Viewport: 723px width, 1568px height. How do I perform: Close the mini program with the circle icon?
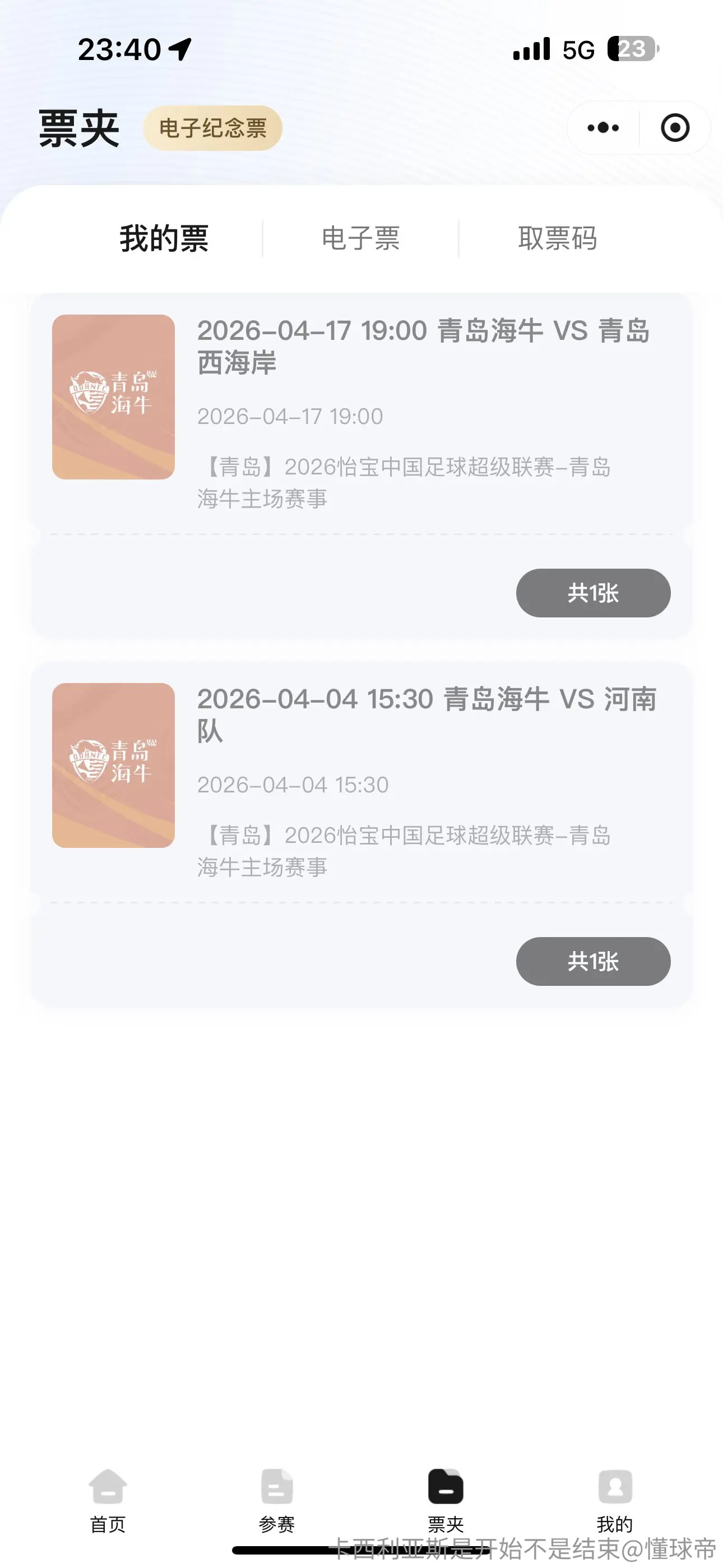pos(675,128)
